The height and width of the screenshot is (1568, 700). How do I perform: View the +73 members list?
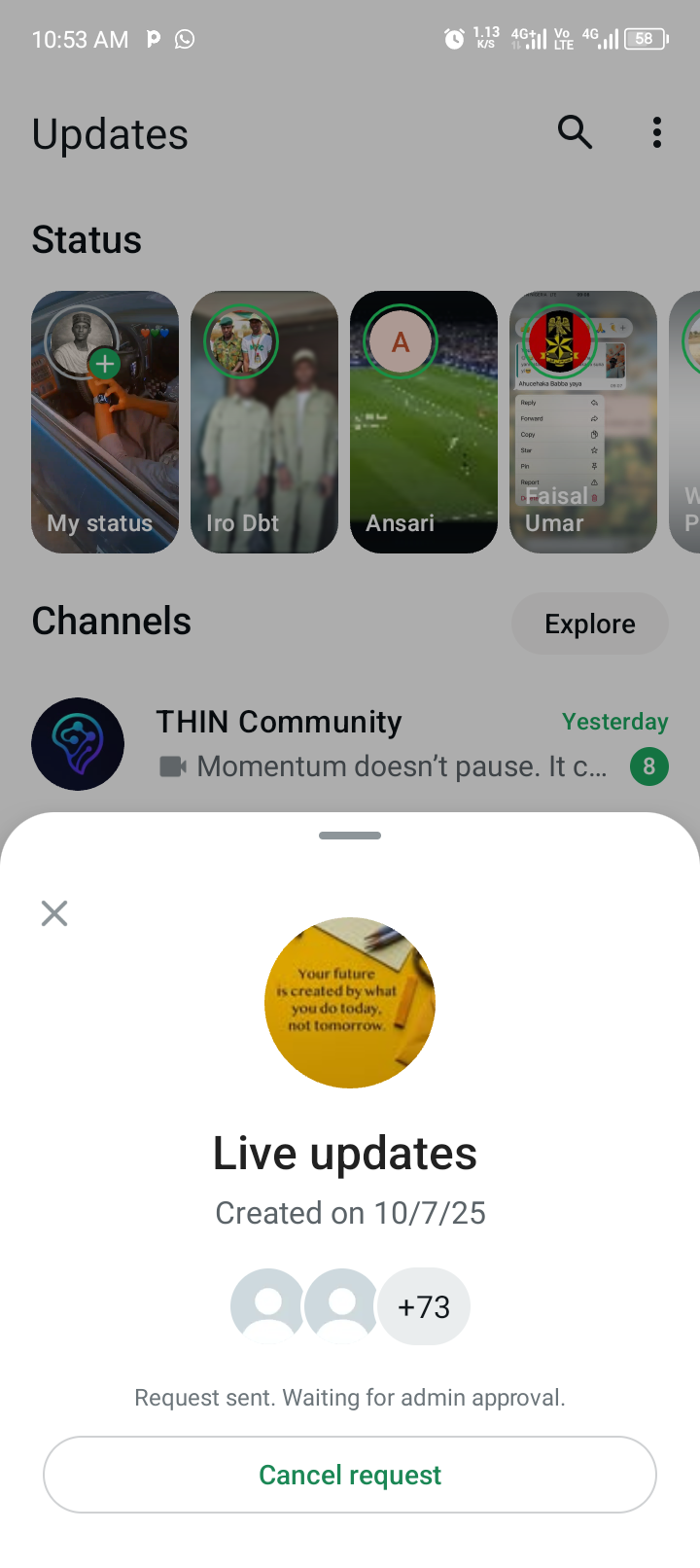pos(424,1306)
